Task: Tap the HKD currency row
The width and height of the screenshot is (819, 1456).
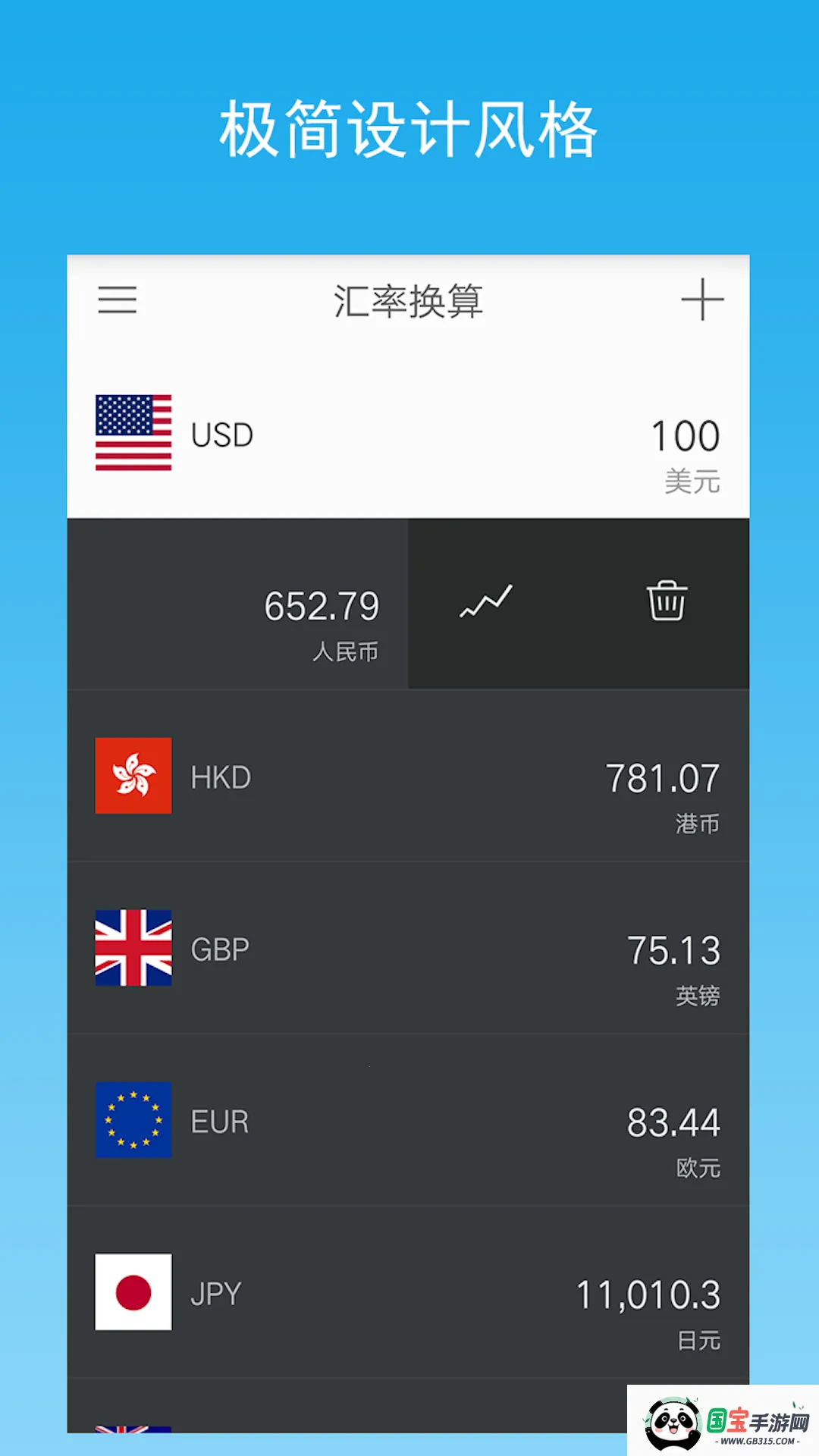Action: pyautogui.click(x=409, y=777)
